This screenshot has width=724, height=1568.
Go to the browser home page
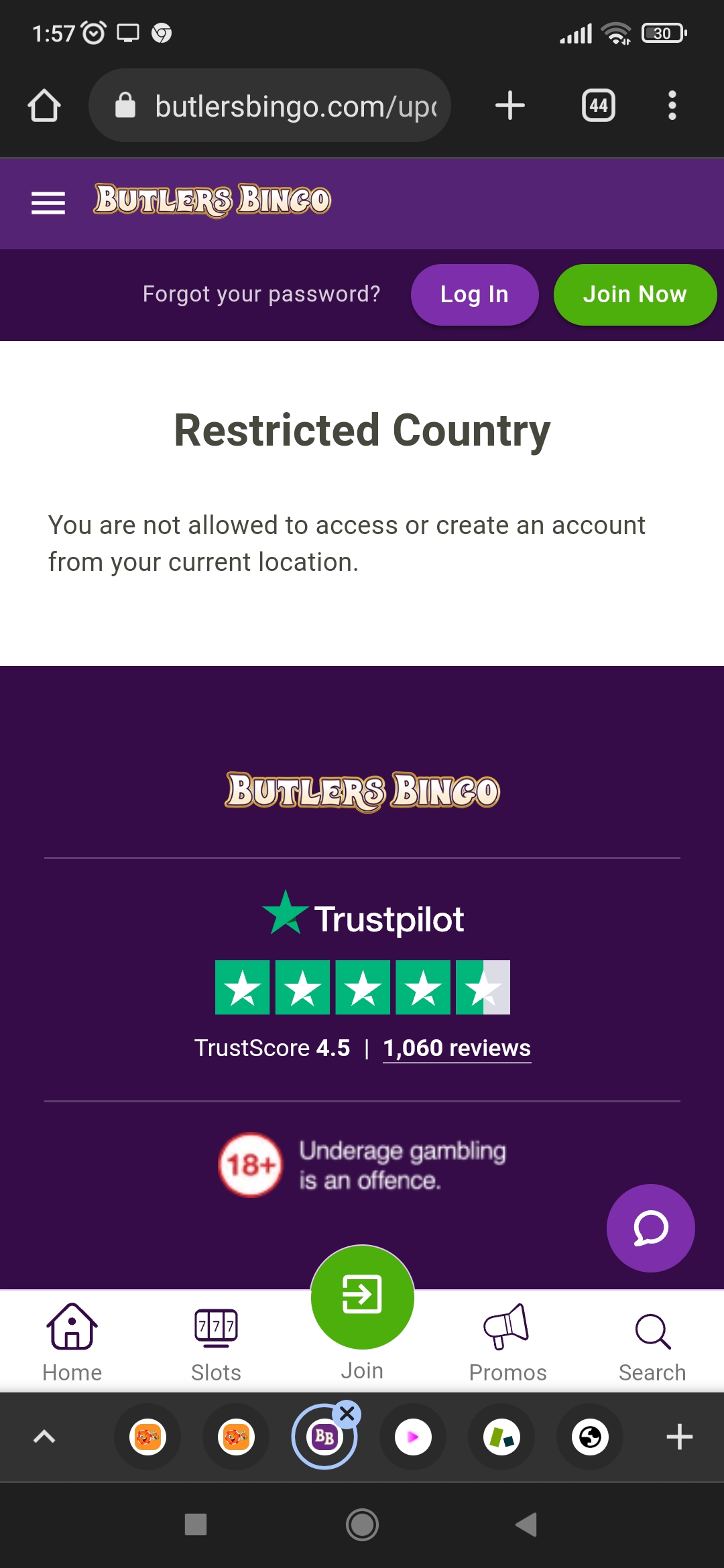point(44,106)
